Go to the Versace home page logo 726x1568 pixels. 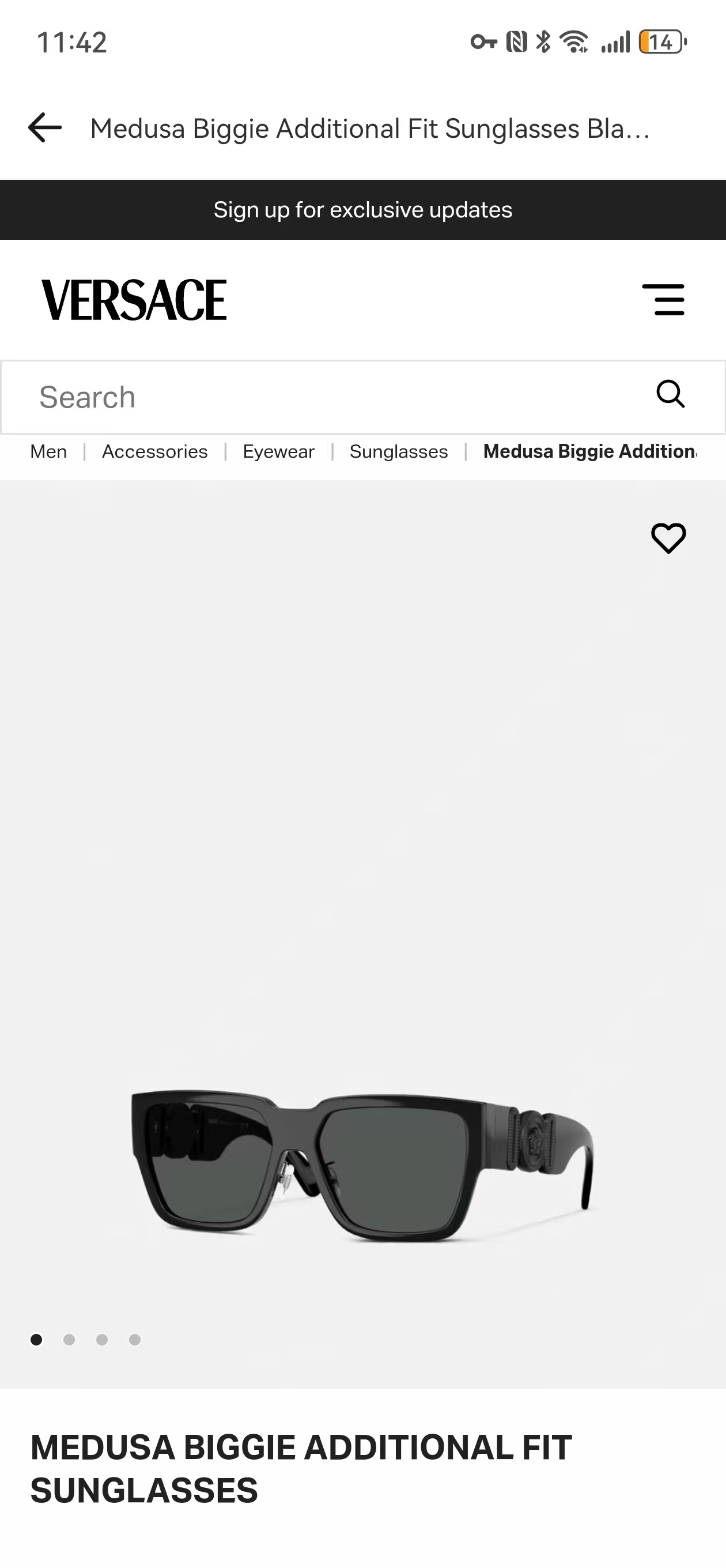[x=134, y=300]
